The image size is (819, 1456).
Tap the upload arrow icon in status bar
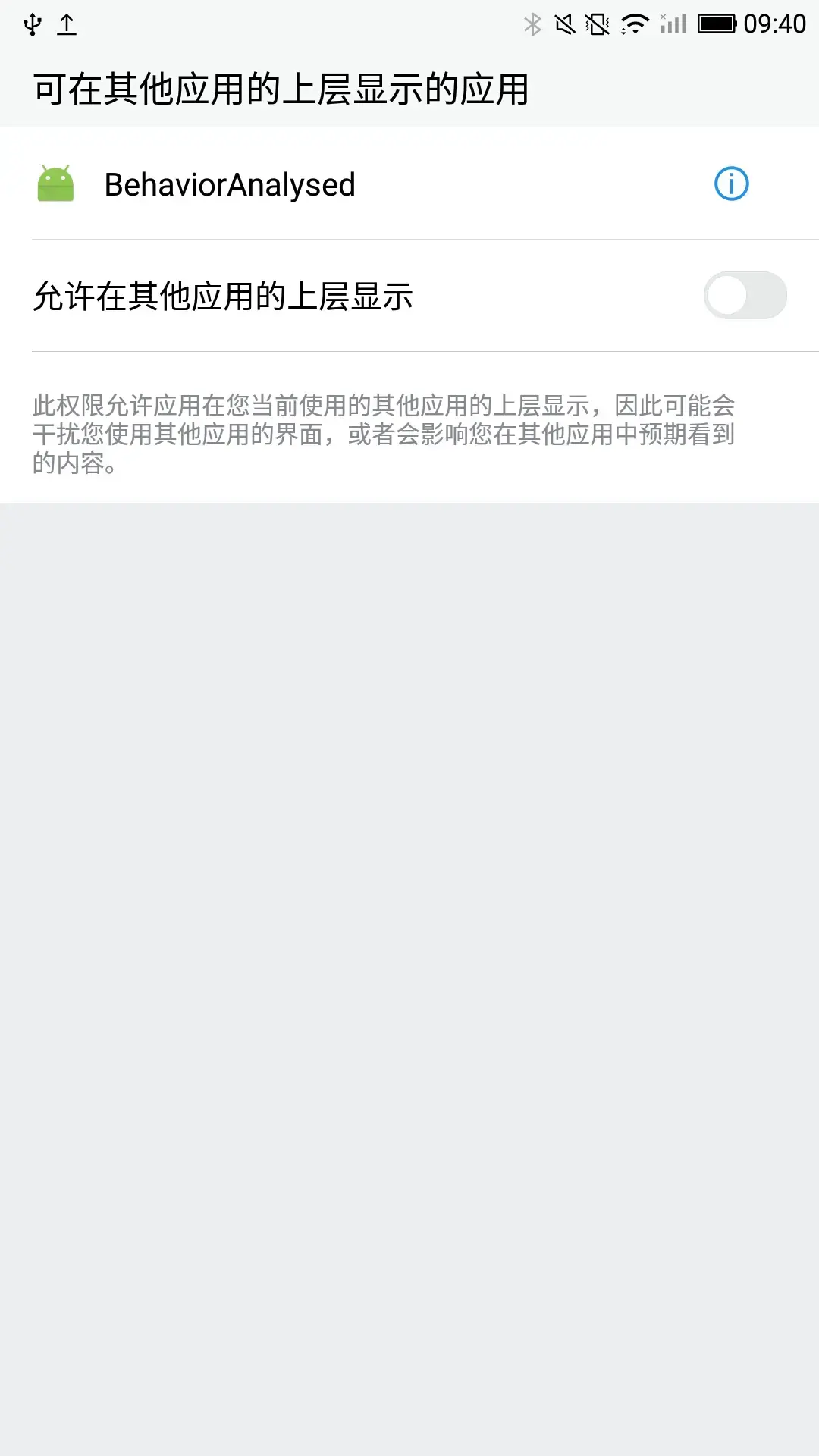coord(67,24)
